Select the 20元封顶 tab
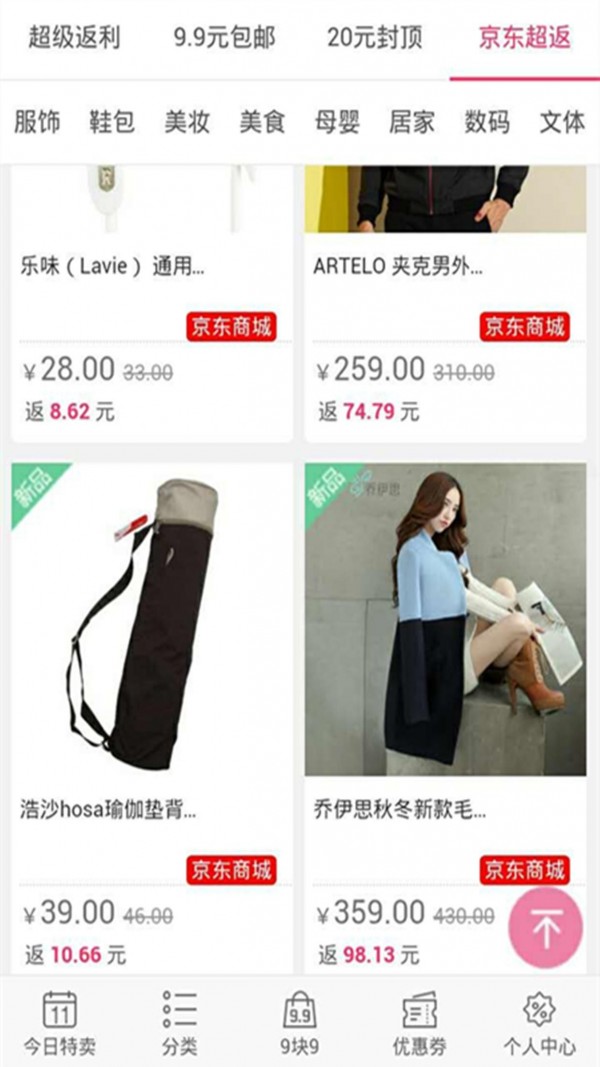 pyautogui.click(x=374, y=37)
